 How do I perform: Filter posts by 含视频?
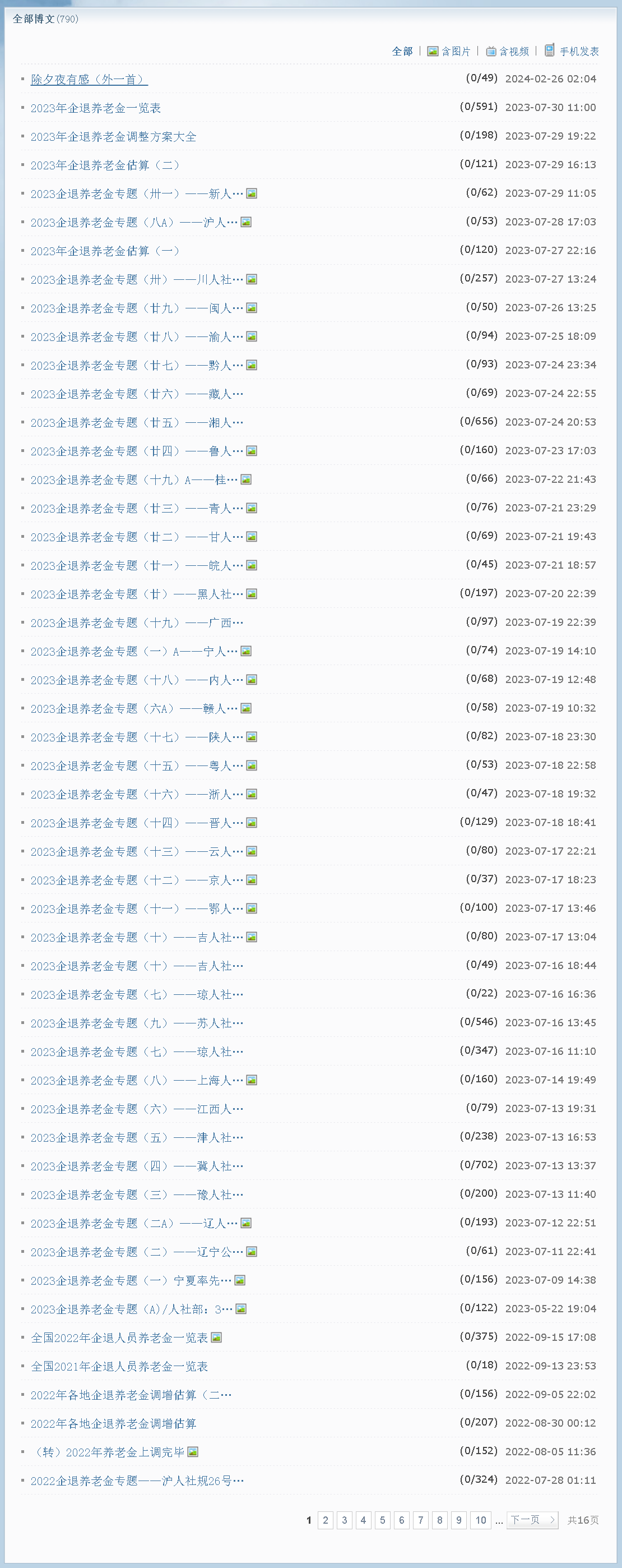pos(513,51)
